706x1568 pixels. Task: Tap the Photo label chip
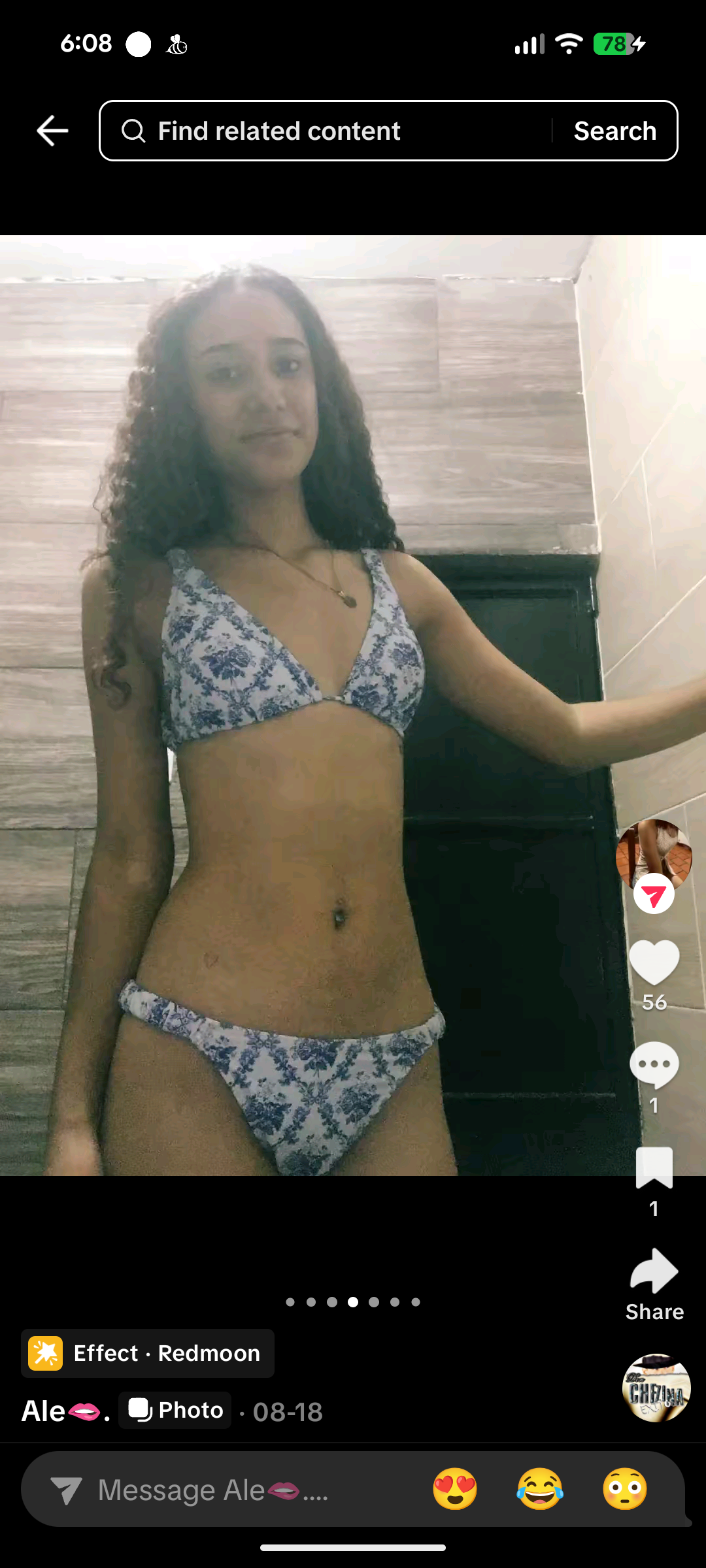click(x=175, y=1410)
